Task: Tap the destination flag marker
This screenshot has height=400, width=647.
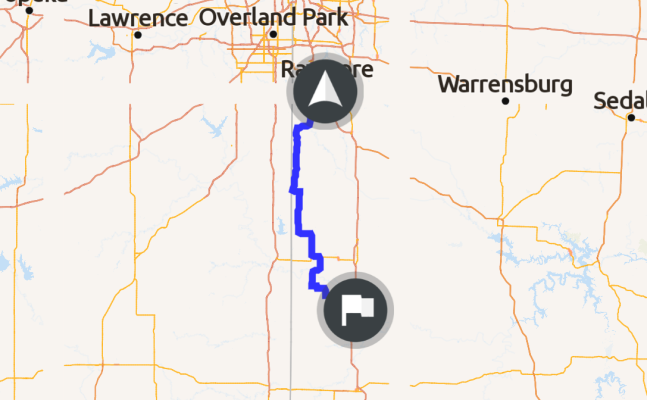Action: pos(355,309)
